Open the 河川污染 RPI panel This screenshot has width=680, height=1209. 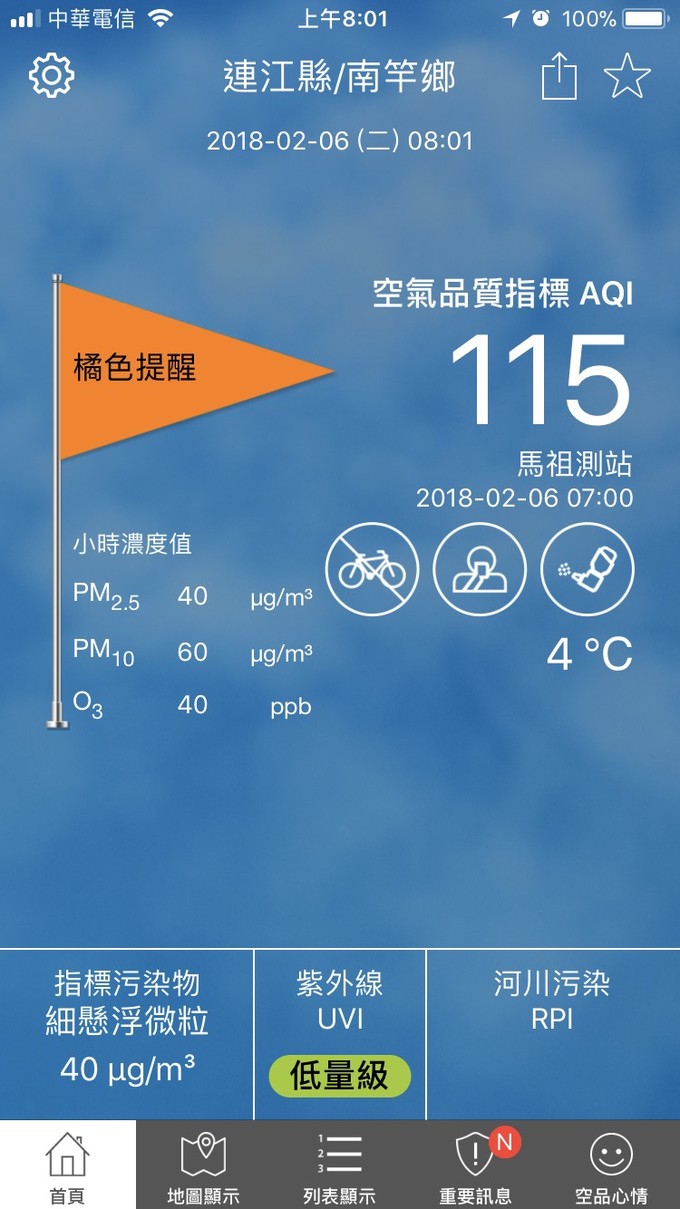click(x=552, y=1034)
